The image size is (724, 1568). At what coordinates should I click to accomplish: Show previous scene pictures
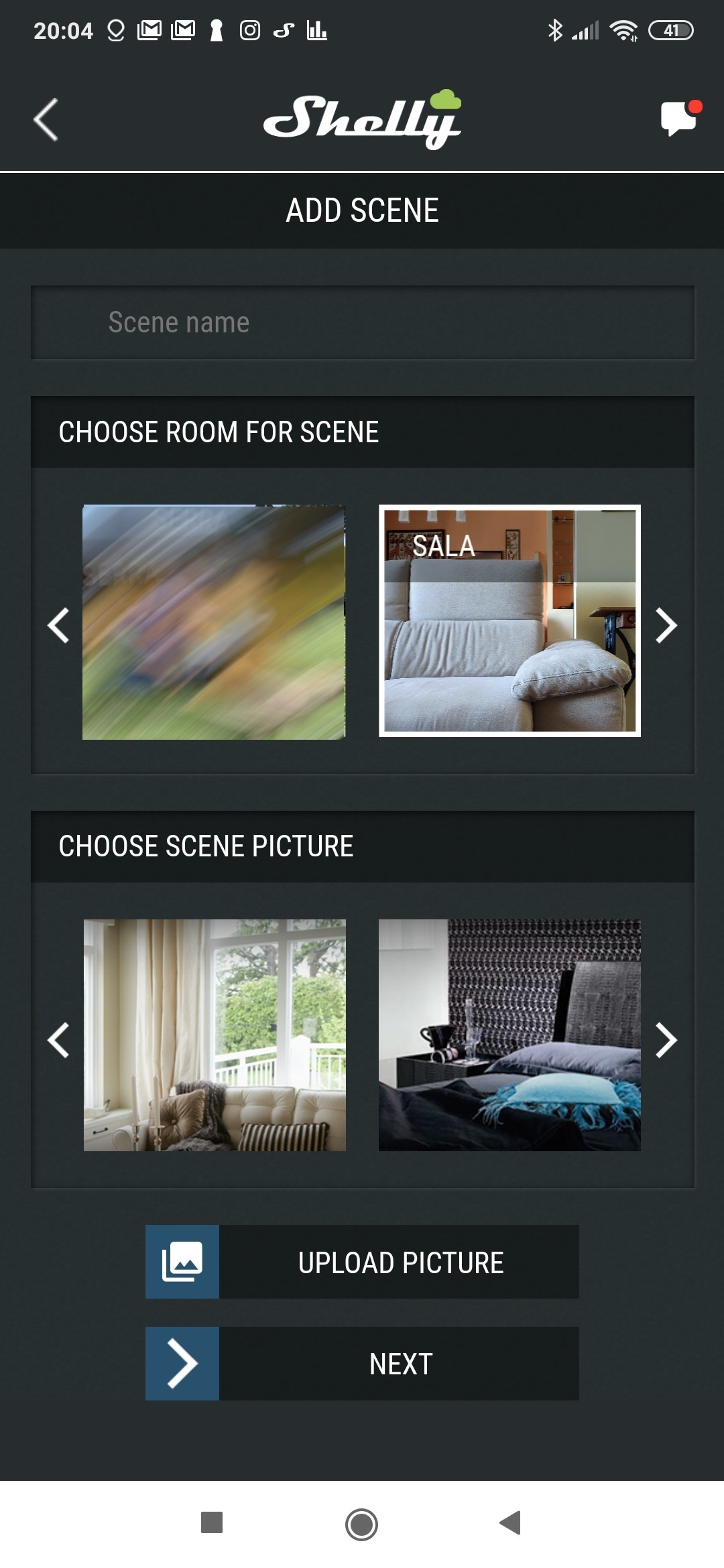58,1040
